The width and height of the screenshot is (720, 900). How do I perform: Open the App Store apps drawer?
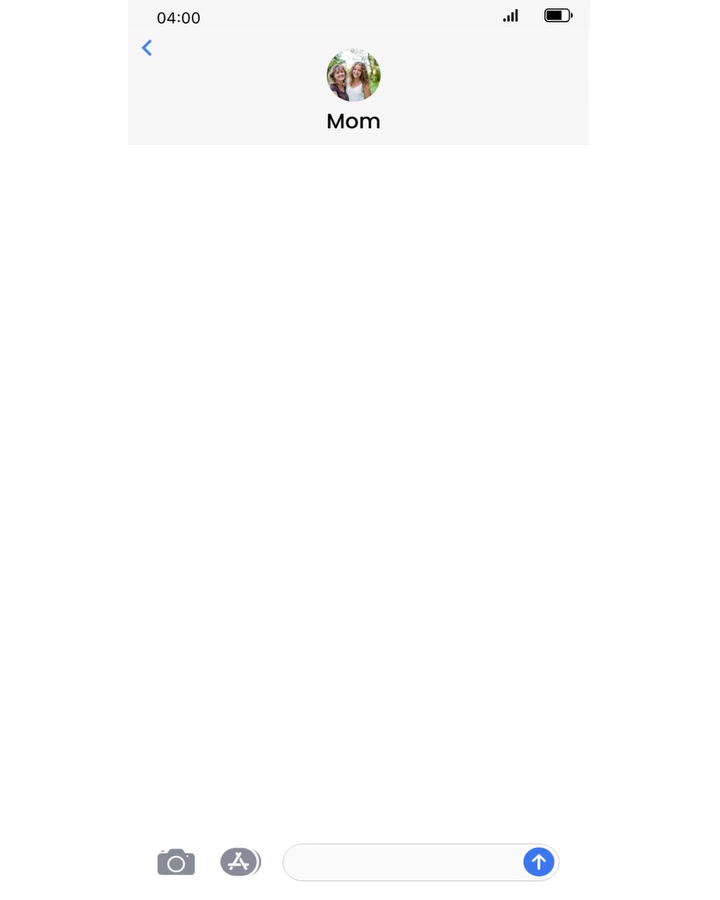pyautogui.click(x=239, y=861)
